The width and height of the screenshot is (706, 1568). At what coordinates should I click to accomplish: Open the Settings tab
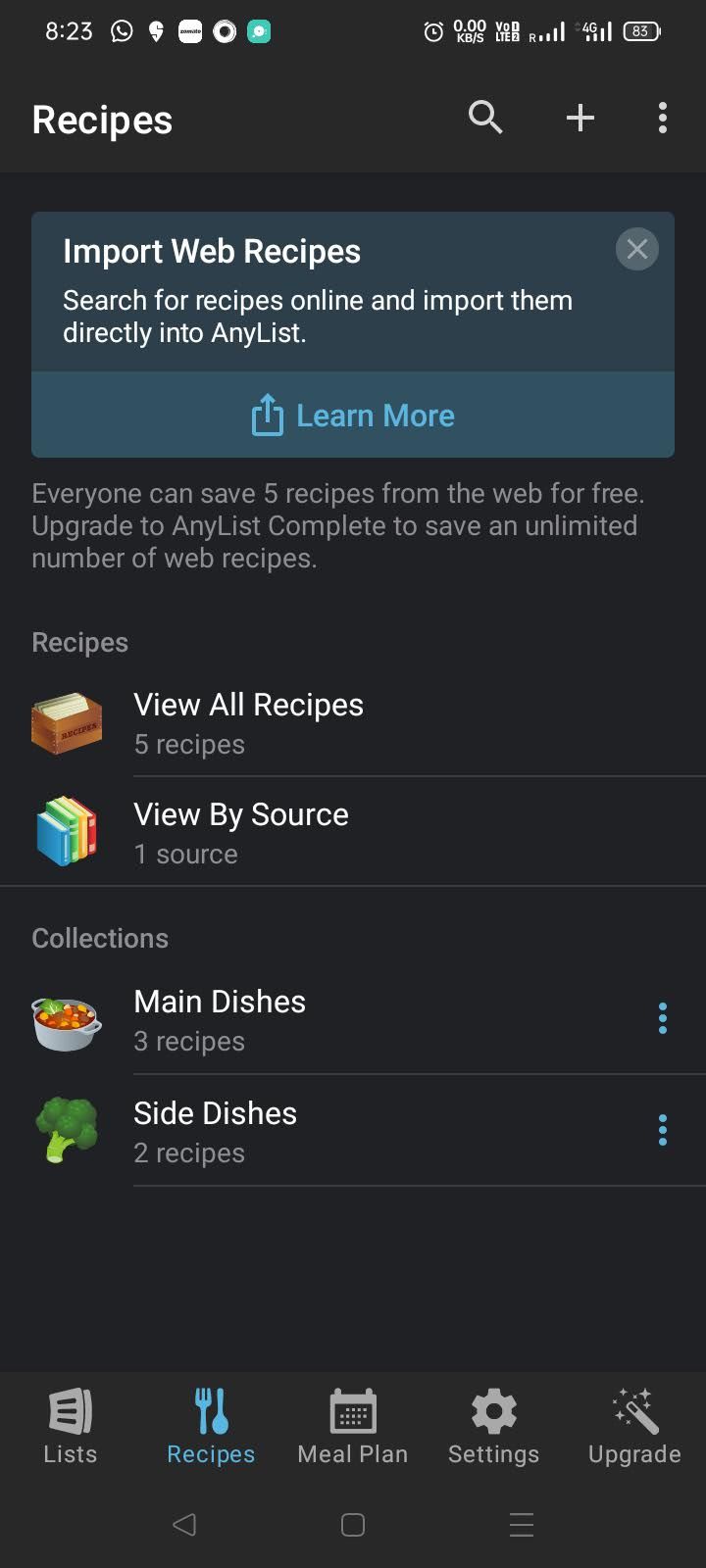(x=493, y=1427)
